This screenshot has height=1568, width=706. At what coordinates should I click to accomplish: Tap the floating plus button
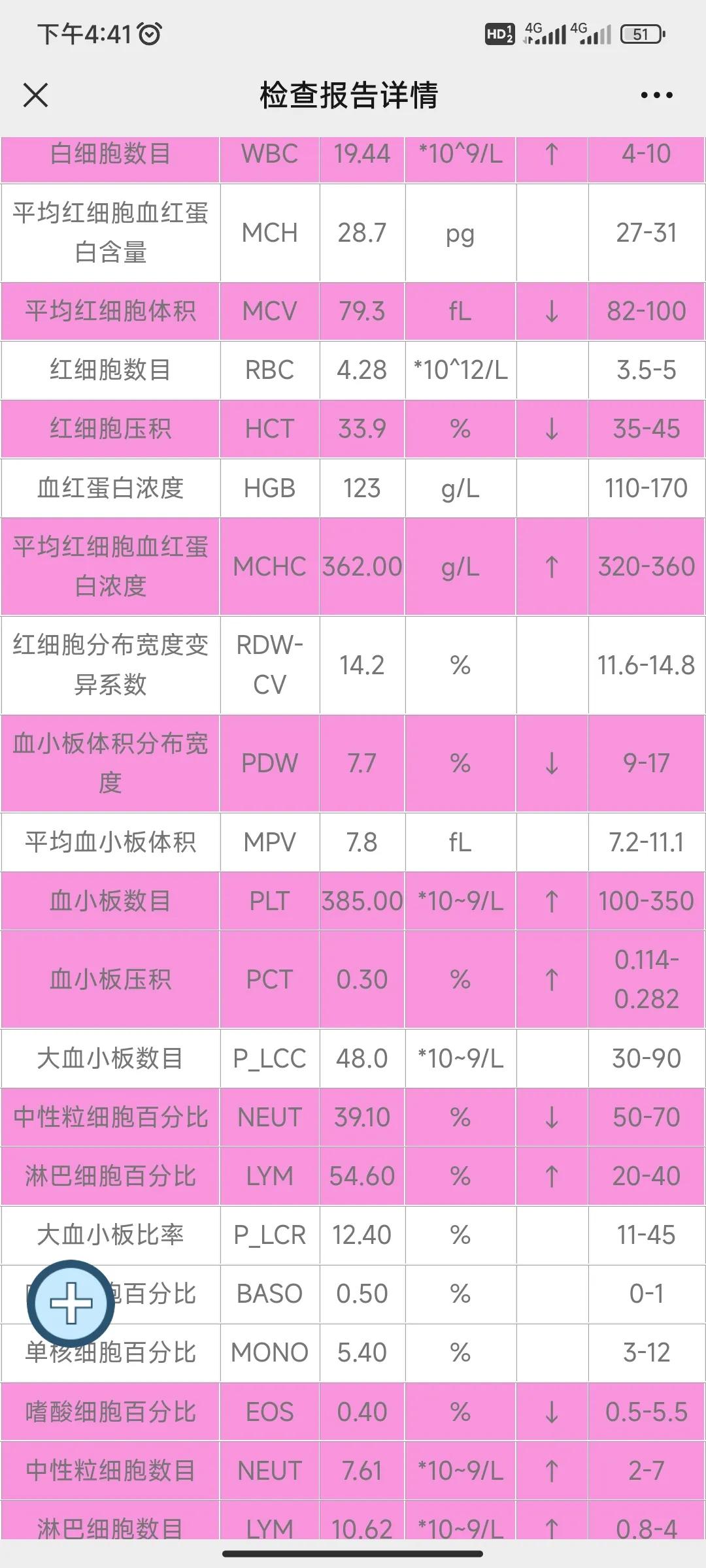[70, 1302]
